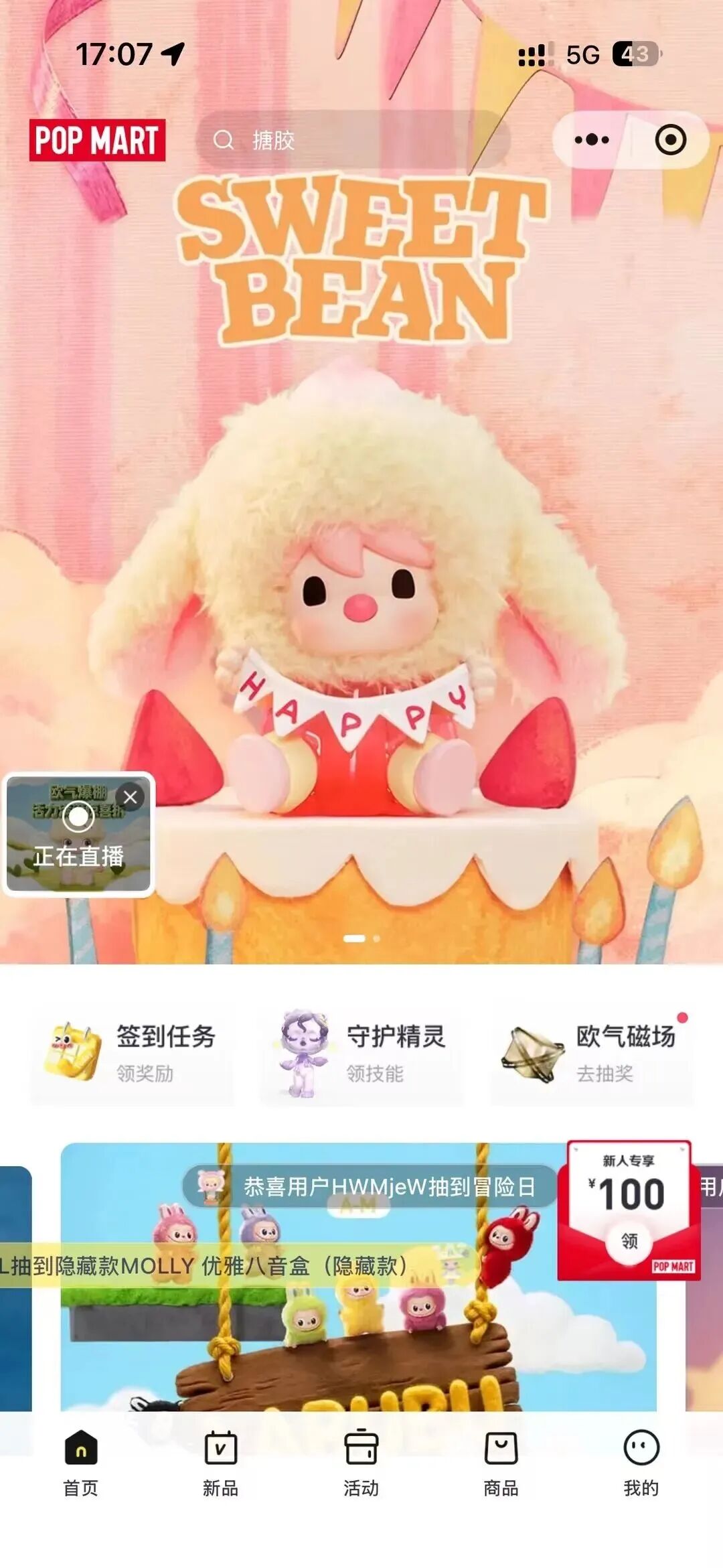Viewport: 723px width, 1568px height.
Task: Dismiss the 正在直播 floating window
Action: point(131,797)
